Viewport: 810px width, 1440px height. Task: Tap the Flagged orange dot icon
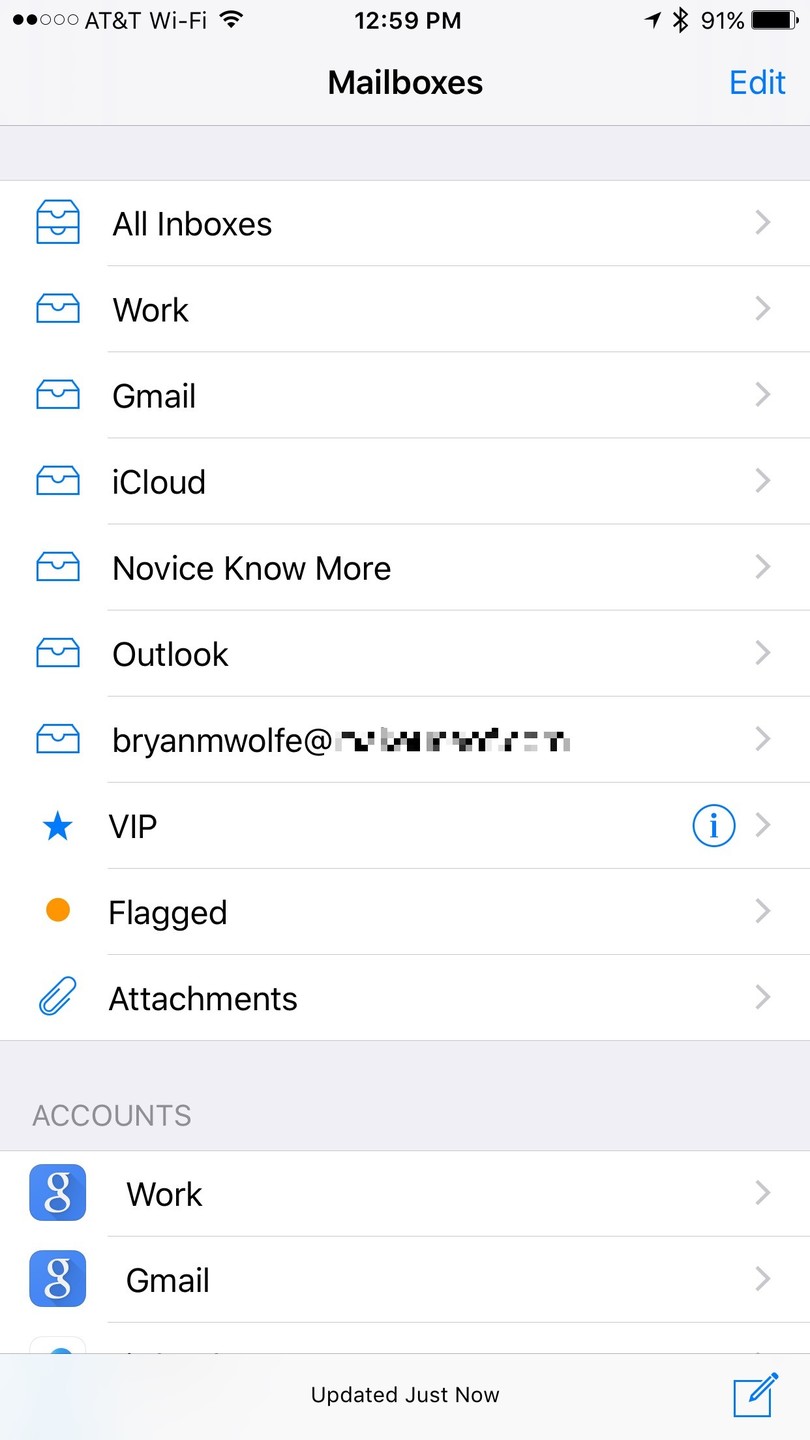[x=57, y=911]
